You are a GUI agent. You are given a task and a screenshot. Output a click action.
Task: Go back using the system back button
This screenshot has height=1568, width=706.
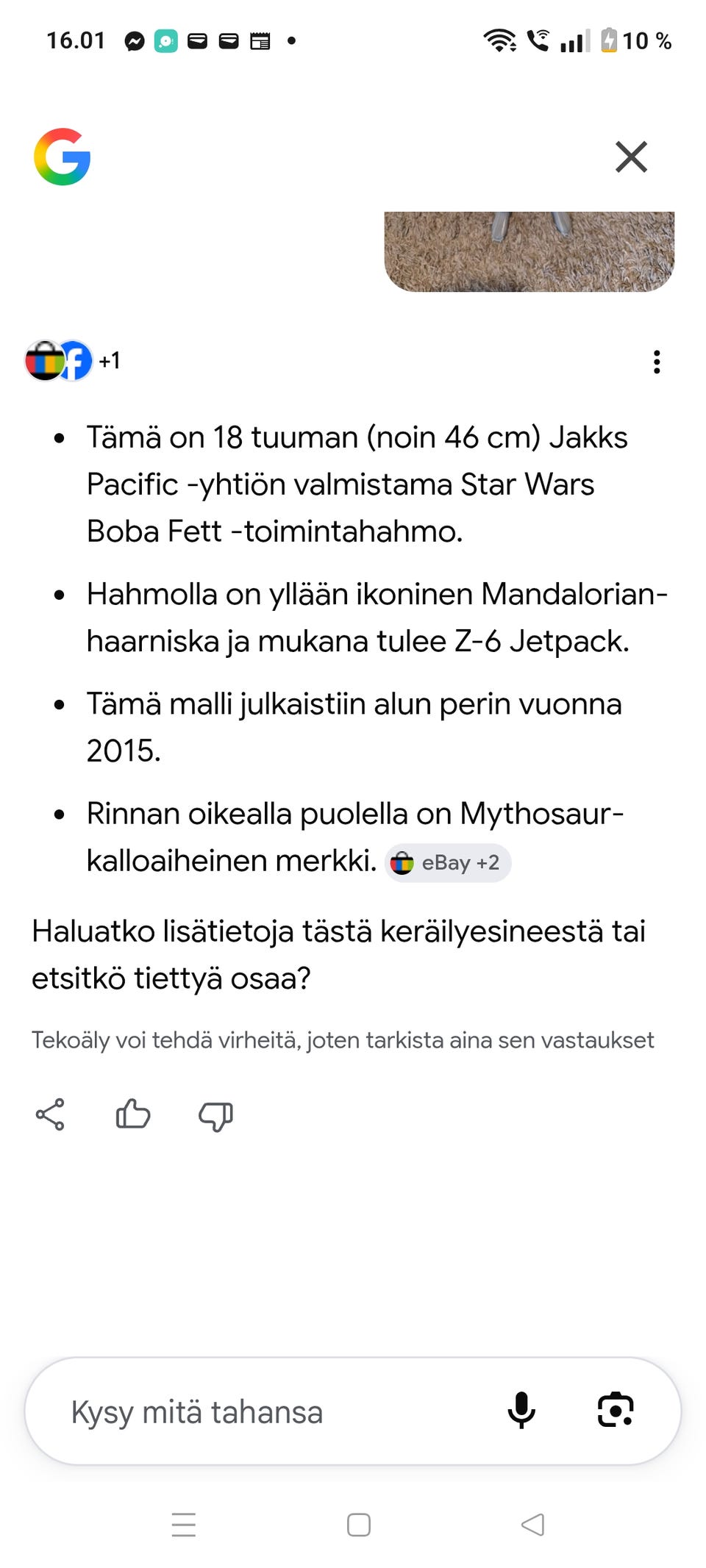coord(532,1525)
